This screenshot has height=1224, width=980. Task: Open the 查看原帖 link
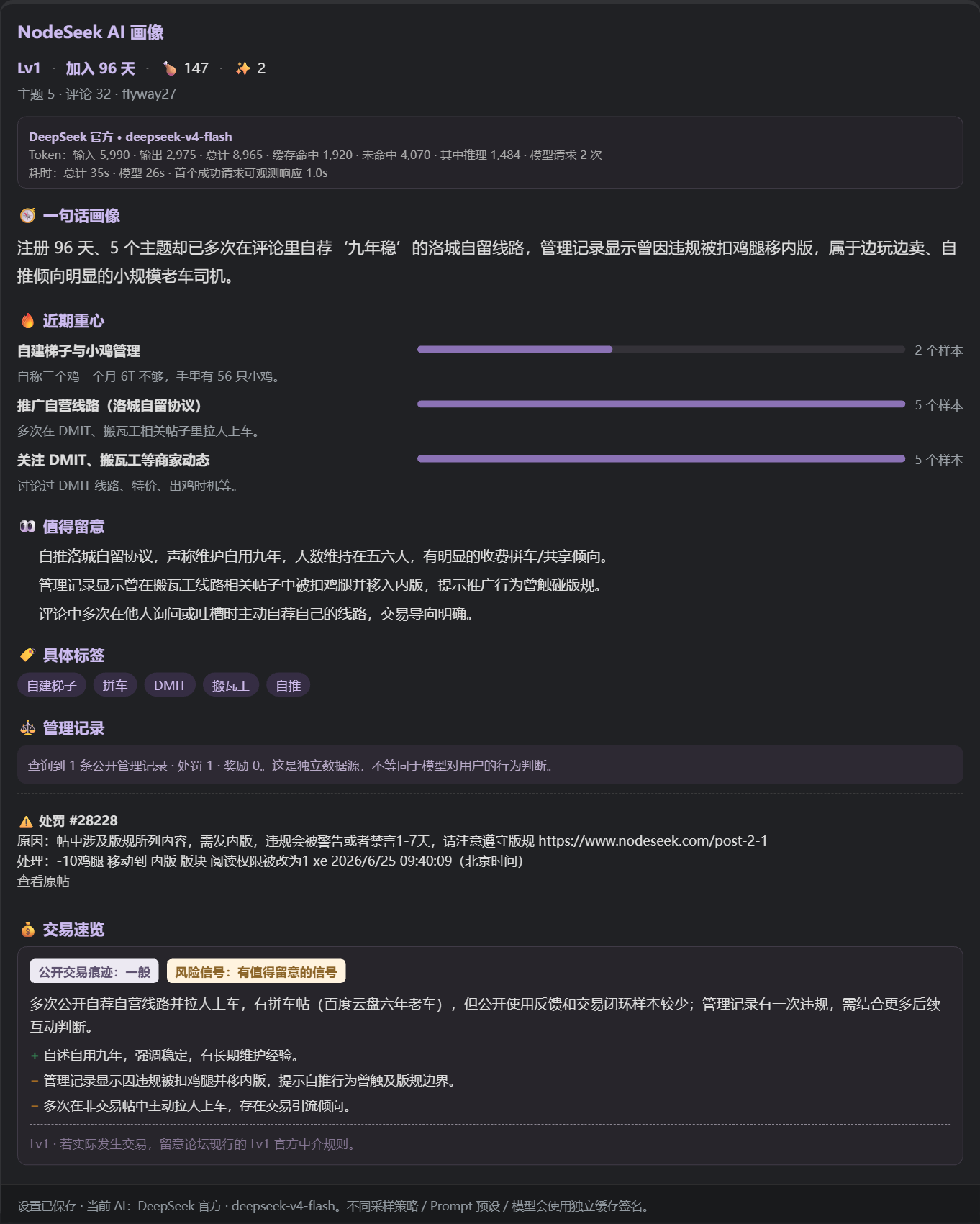(x=43, y=881)
